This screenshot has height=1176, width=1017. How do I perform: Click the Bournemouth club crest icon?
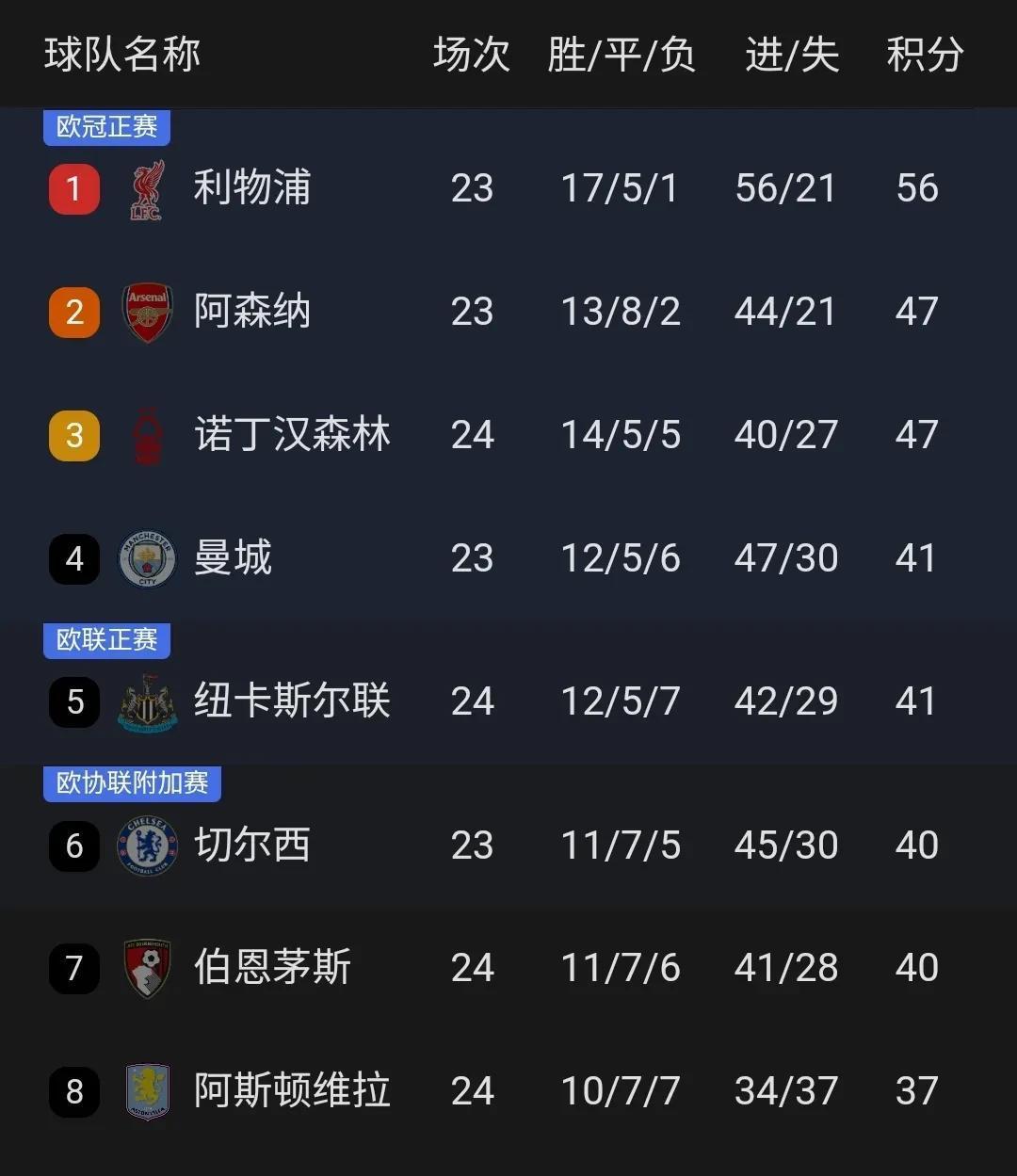(146, 968)
